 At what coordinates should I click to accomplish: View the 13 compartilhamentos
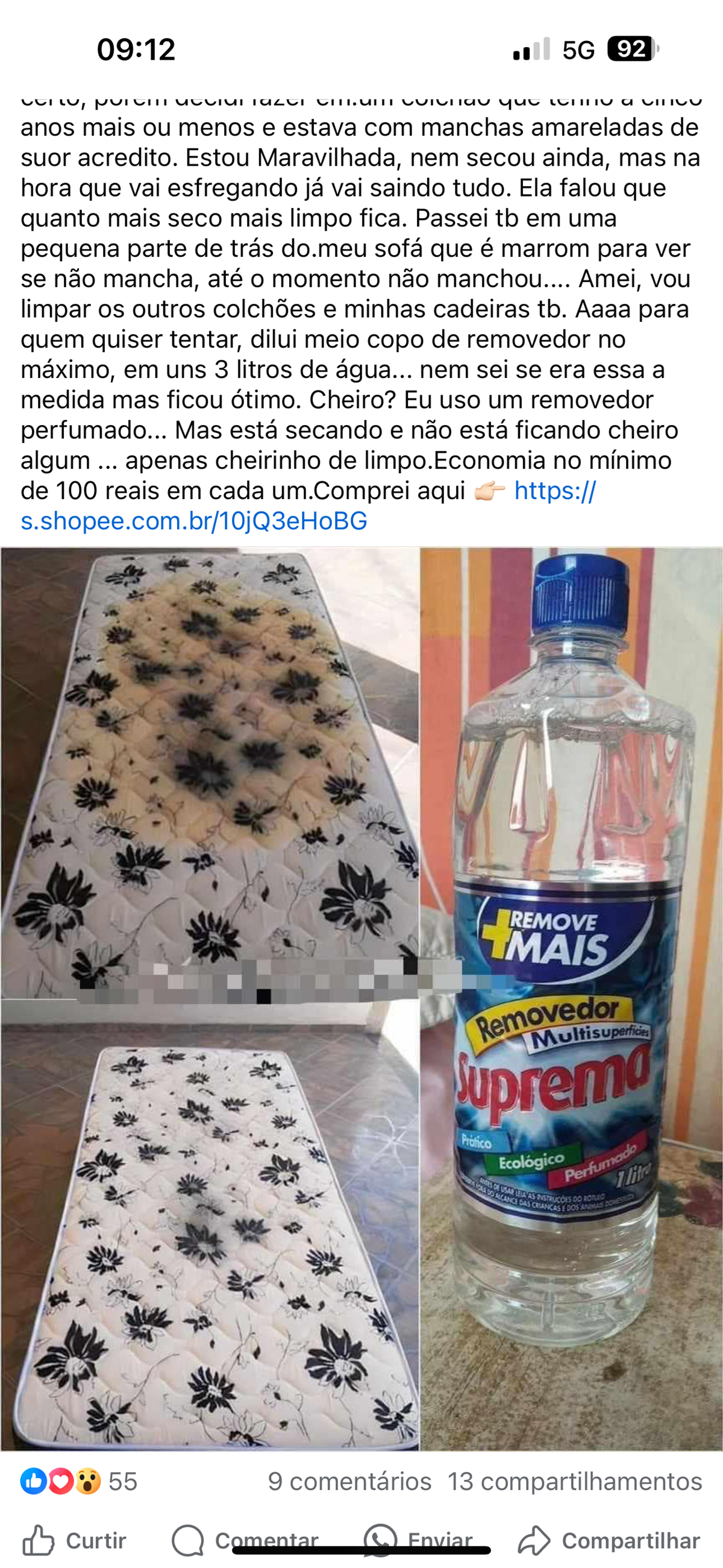tap(575, 1481)
